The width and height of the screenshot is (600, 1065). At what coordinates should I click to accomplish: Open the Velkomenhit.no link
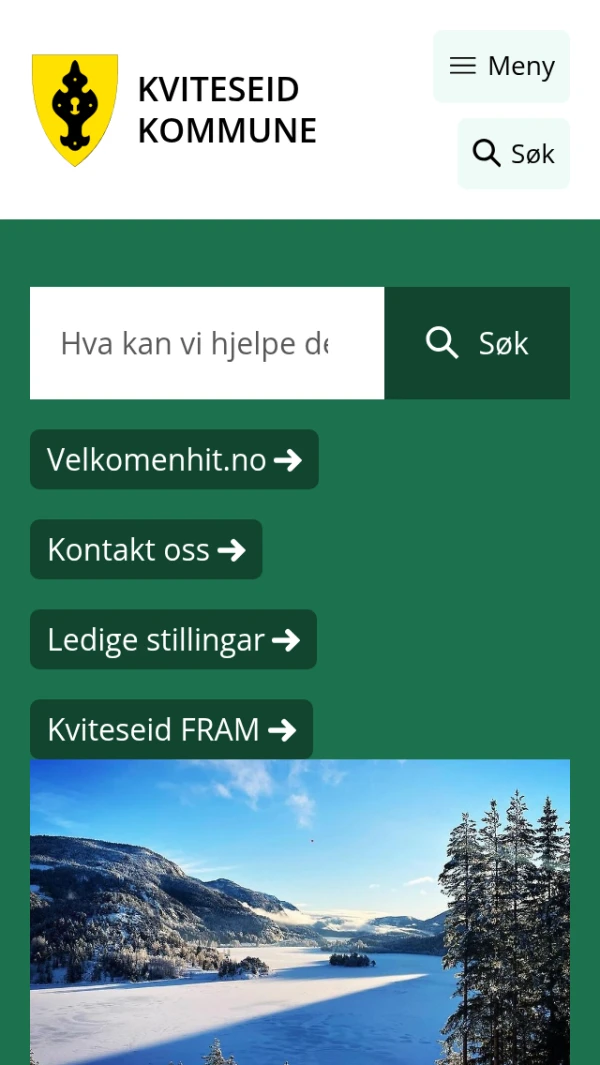[174, 460]
